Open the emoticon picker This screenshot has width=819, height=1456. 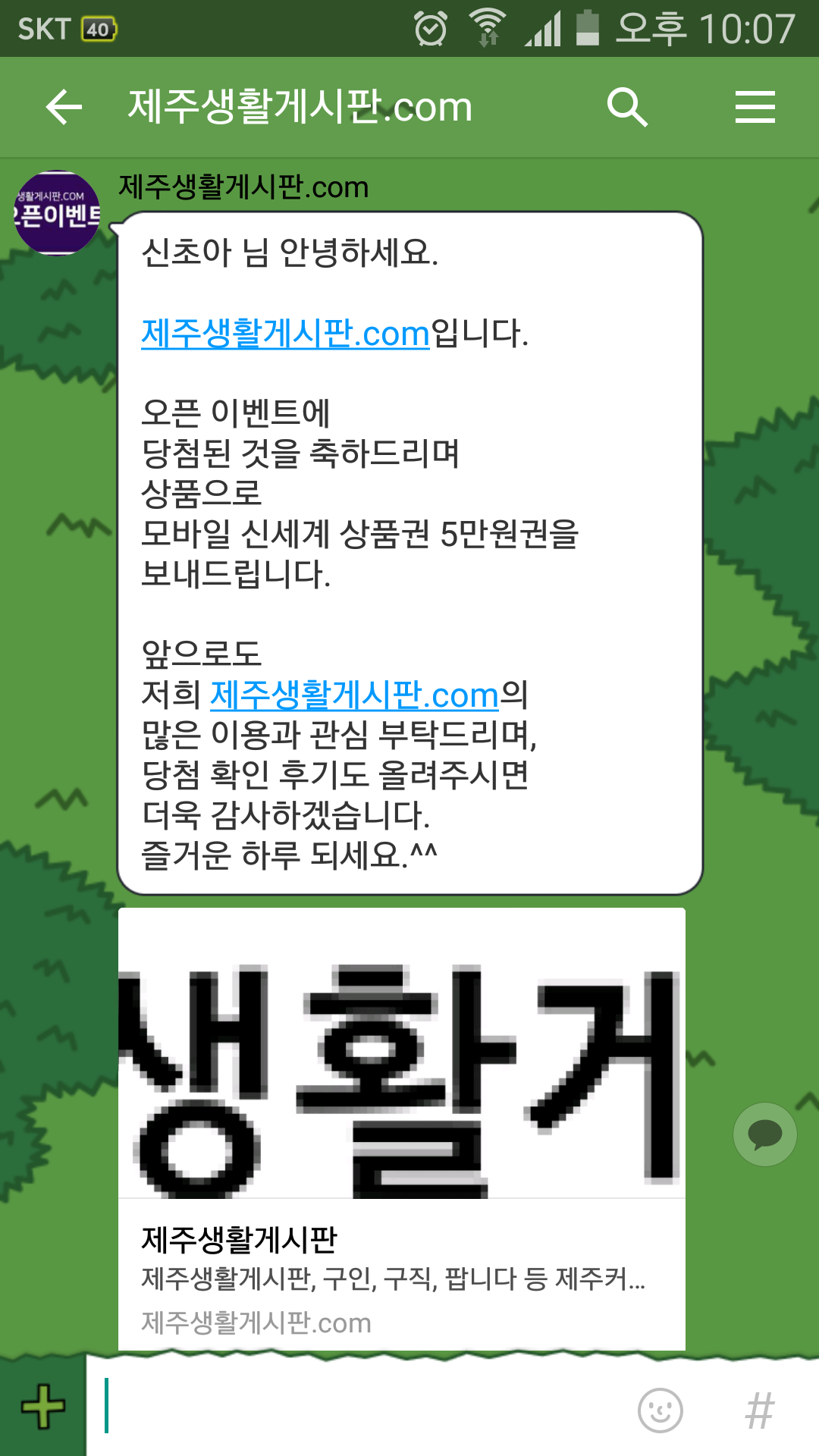(661, 1410)
